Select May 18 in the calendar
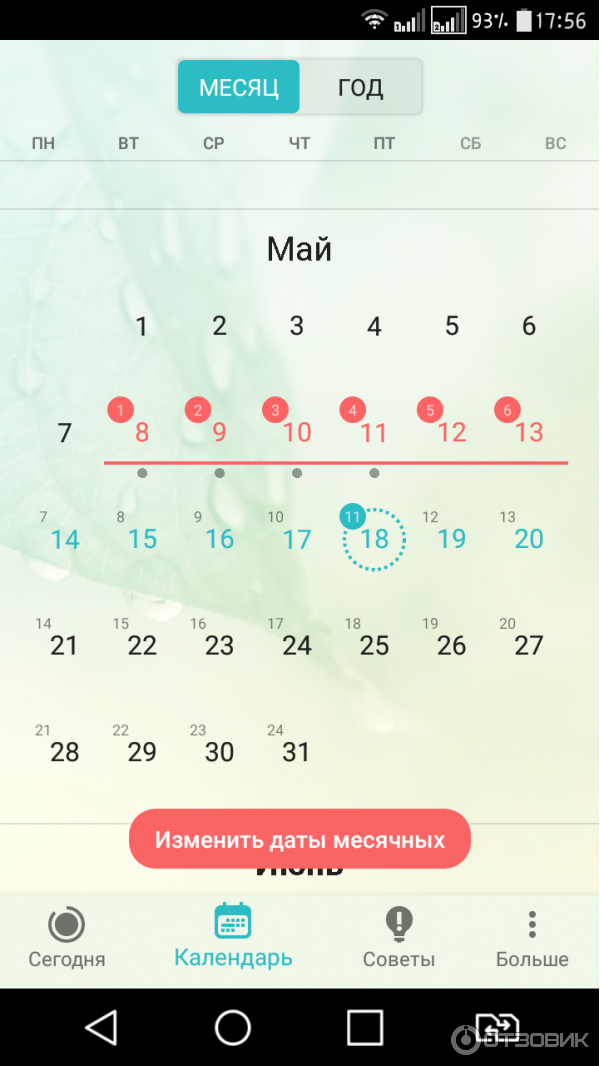600x1066 pixels. [x=374, y=540]
